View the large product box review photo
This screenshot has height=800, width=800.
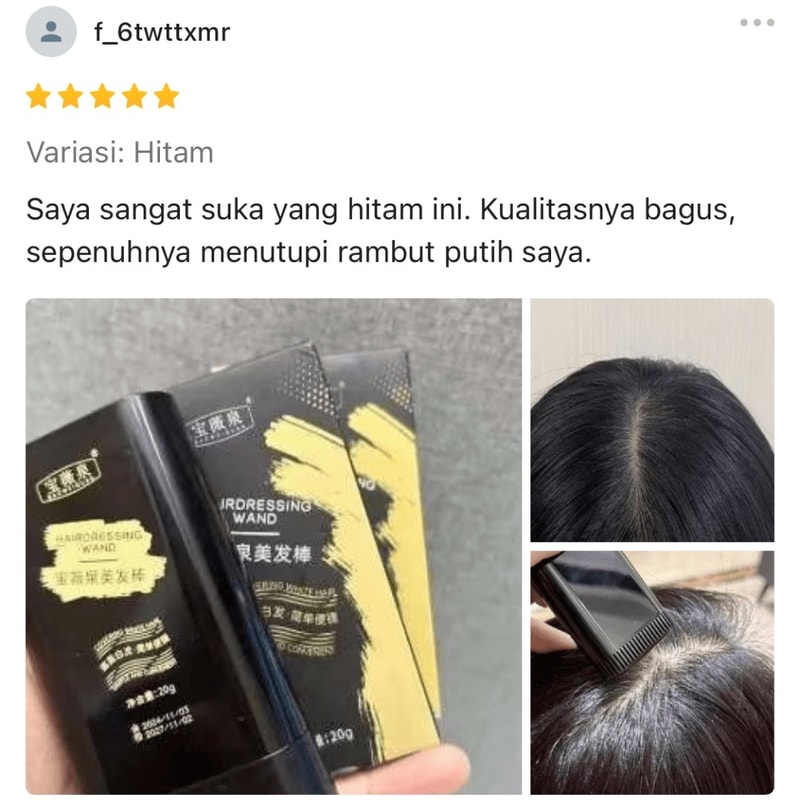(x=273, y=546)
